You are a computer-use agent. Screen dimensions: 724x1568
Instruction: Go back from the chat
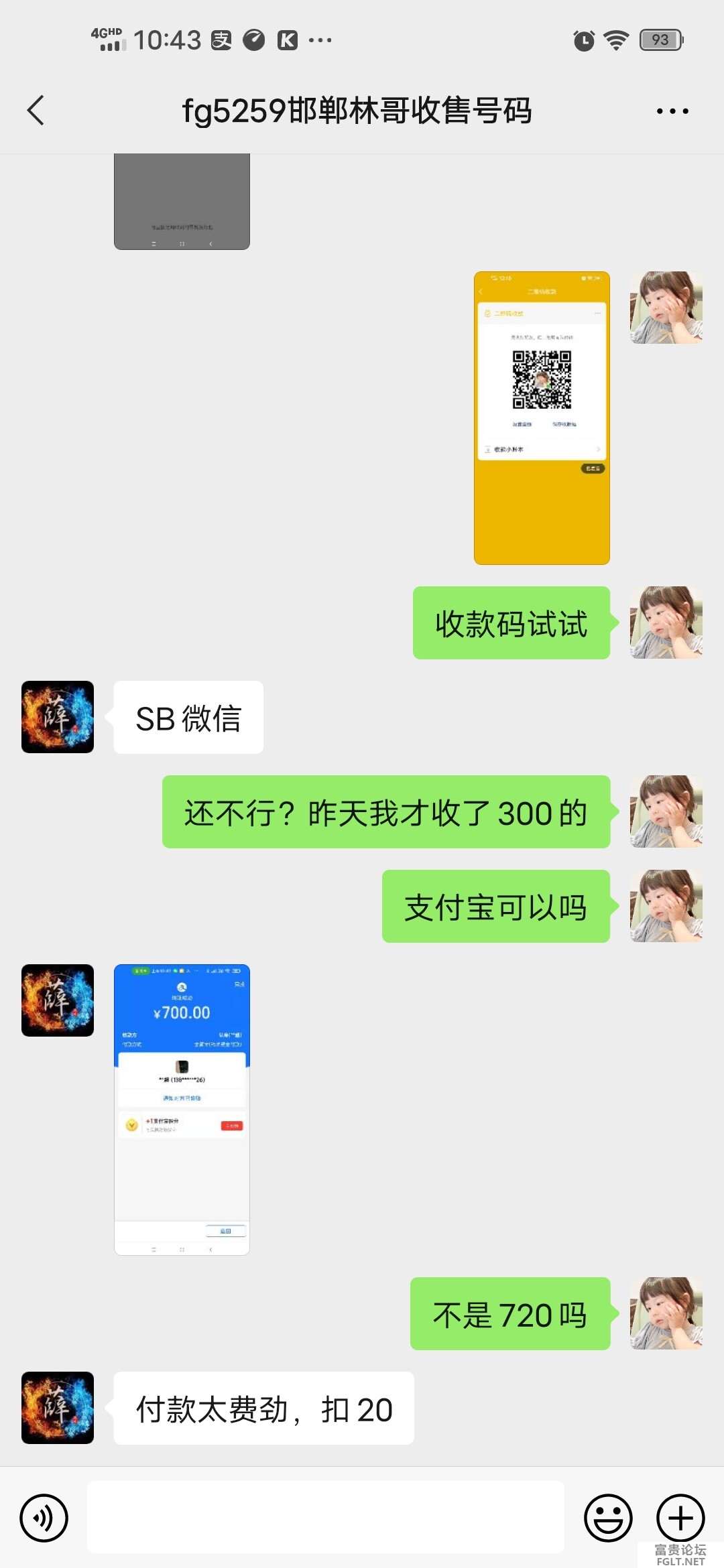click(36, 111)
